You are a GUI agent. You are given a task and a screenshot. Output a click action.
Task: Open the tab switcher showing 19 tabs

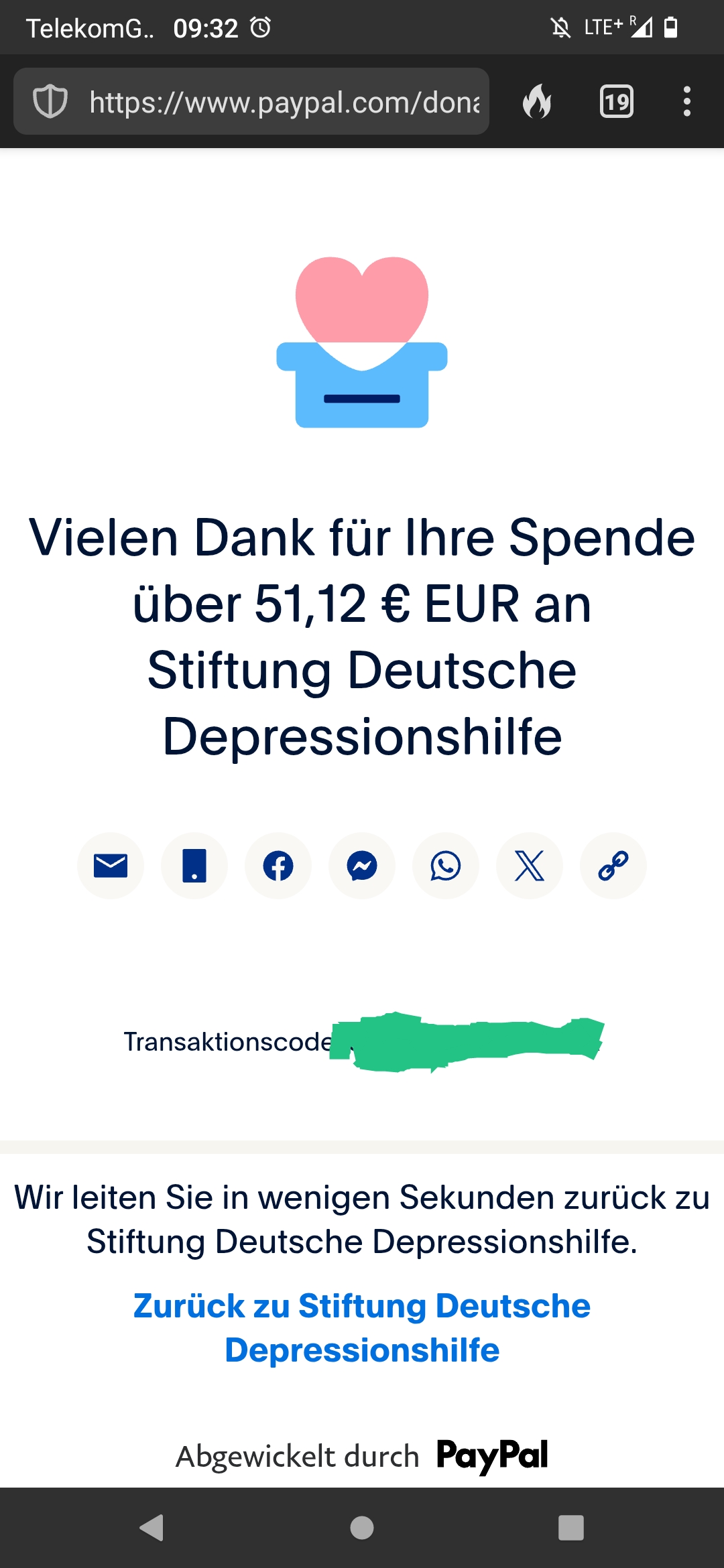[616, 102]
